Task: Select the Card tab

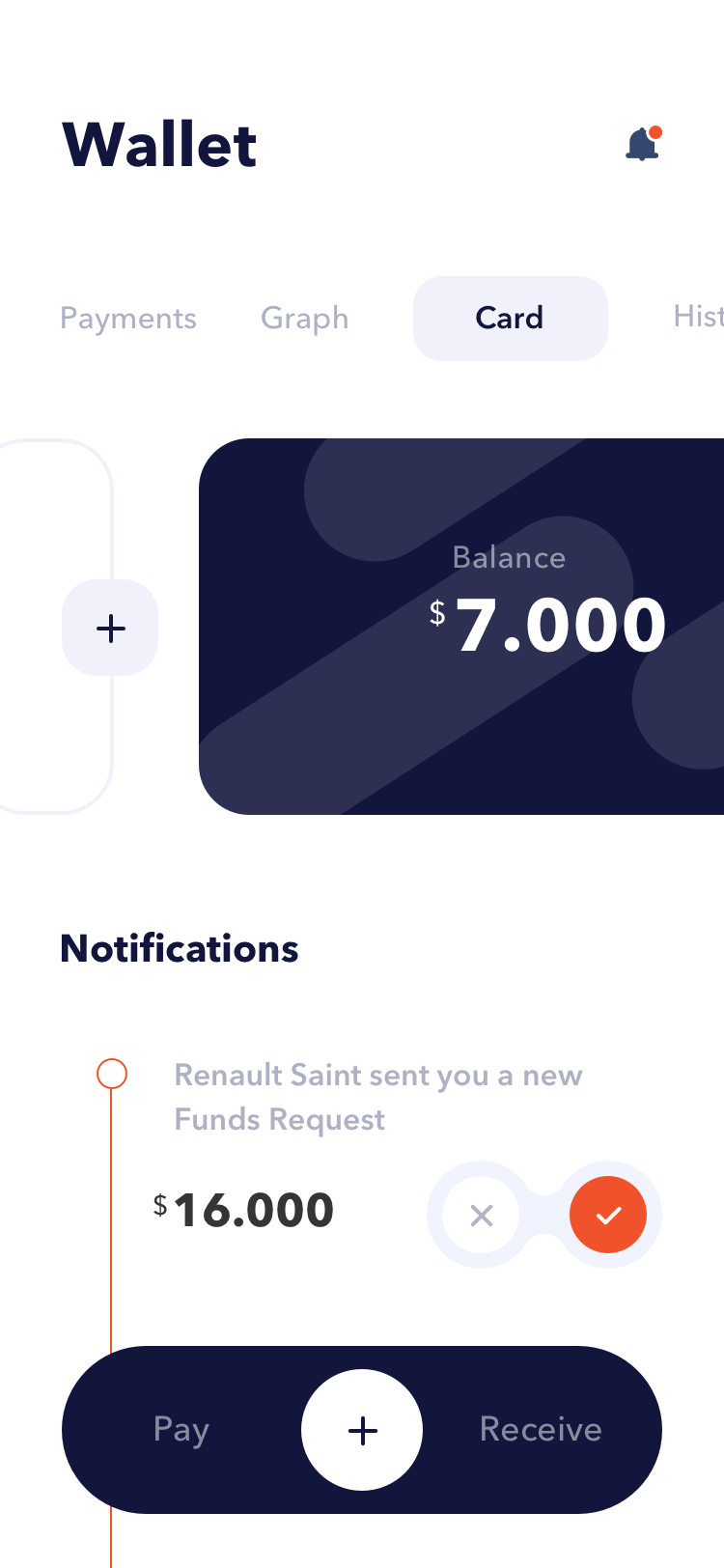Action: (x=510, y=319)
